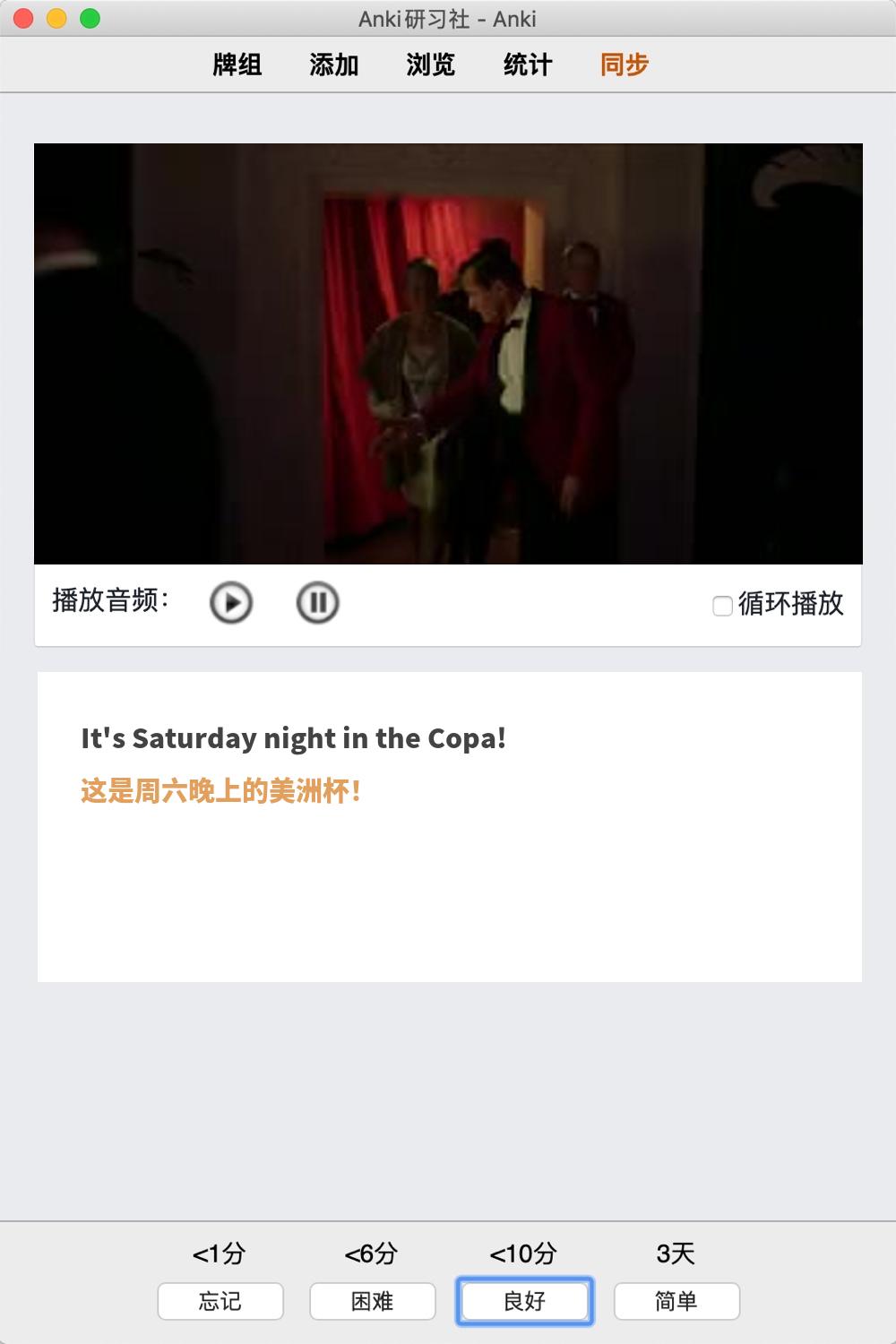
Task: Rate the card as 困难
Action: (373, 1301)
